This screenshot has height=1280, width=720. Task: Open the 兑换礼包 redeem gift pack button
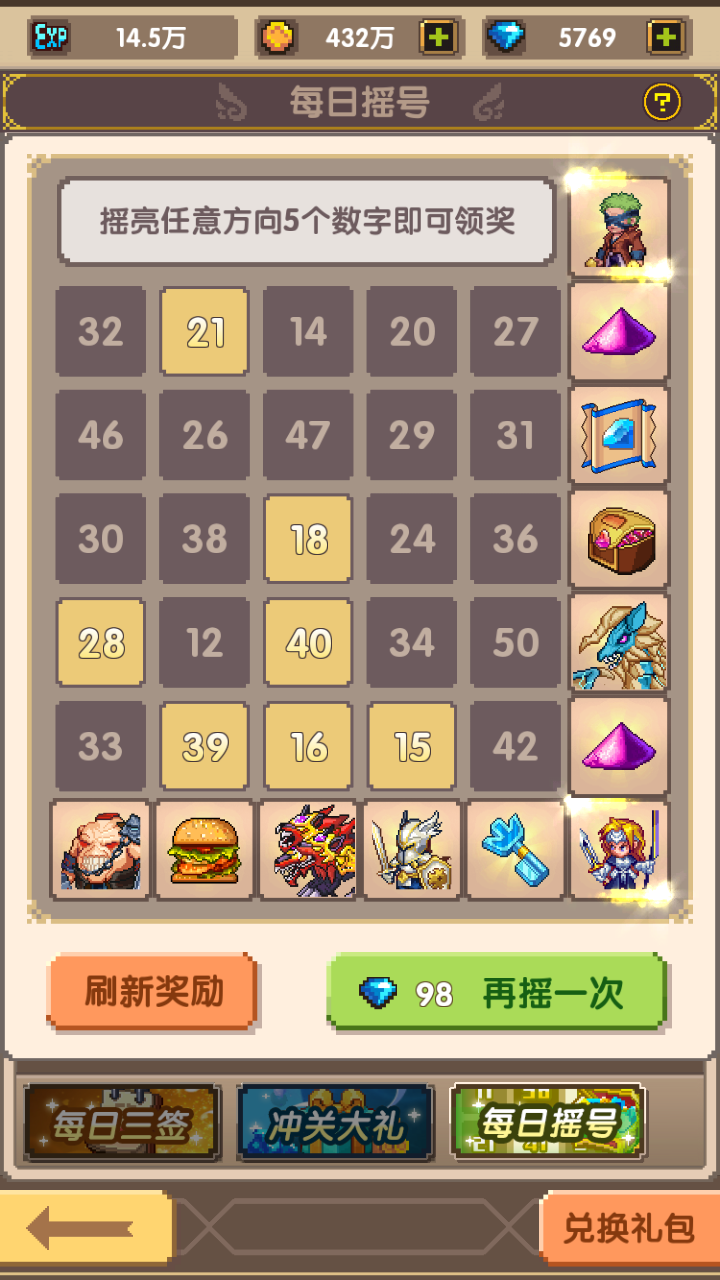(628, 1228)
